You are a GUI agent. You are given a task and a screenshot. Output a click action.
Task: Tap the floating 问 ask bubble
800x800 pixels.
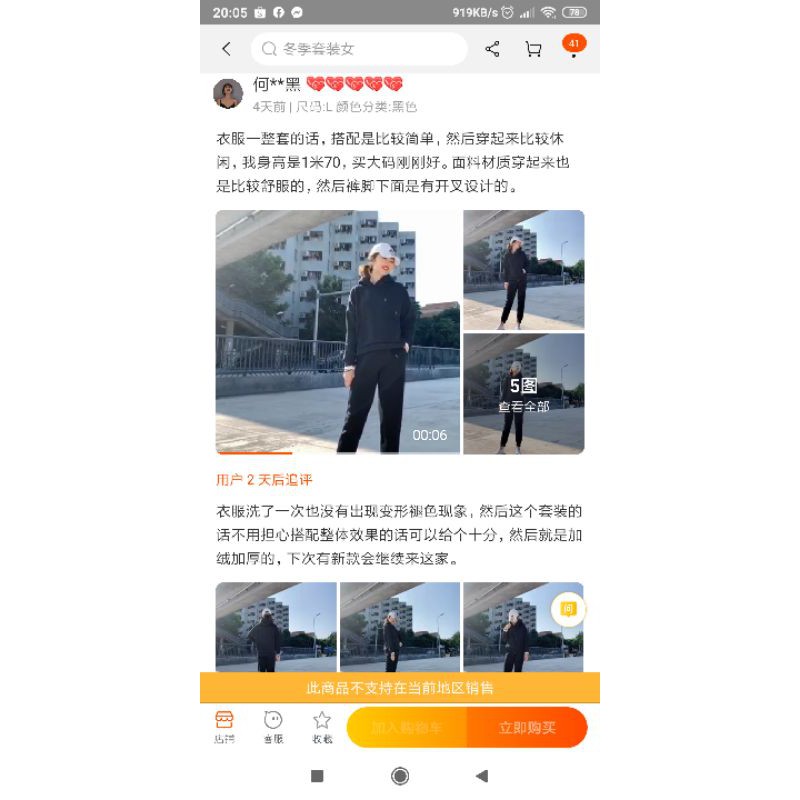568,610
